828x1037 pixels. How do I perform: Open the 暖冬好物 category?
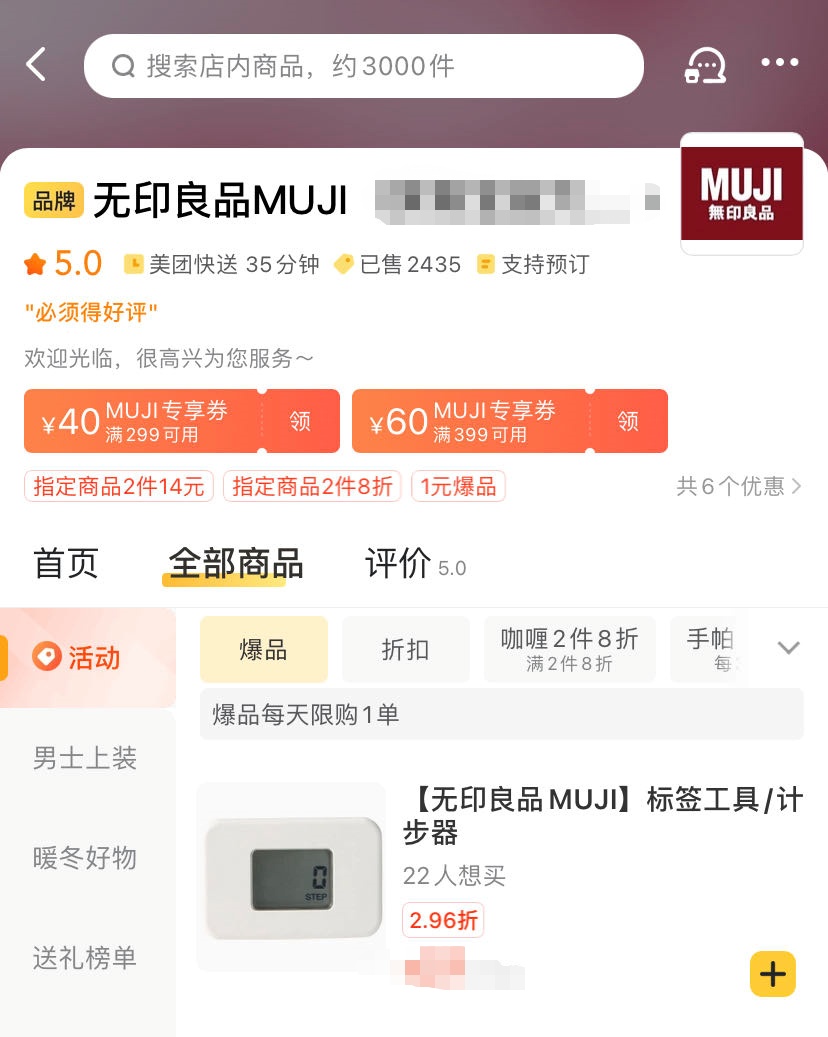(x=85, y=858)
